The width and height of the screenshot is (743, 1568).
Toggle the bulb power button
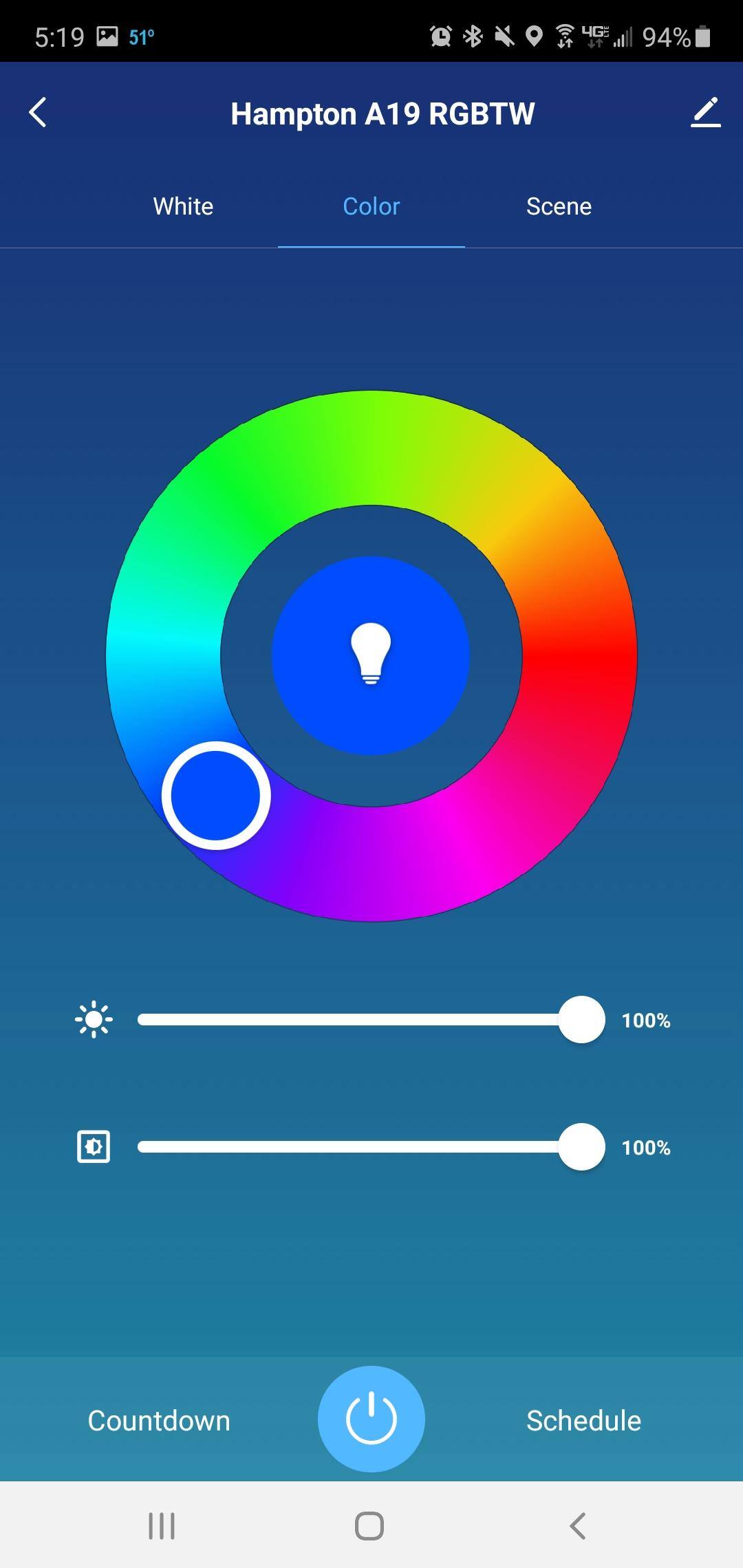[x=371, y=1419]
